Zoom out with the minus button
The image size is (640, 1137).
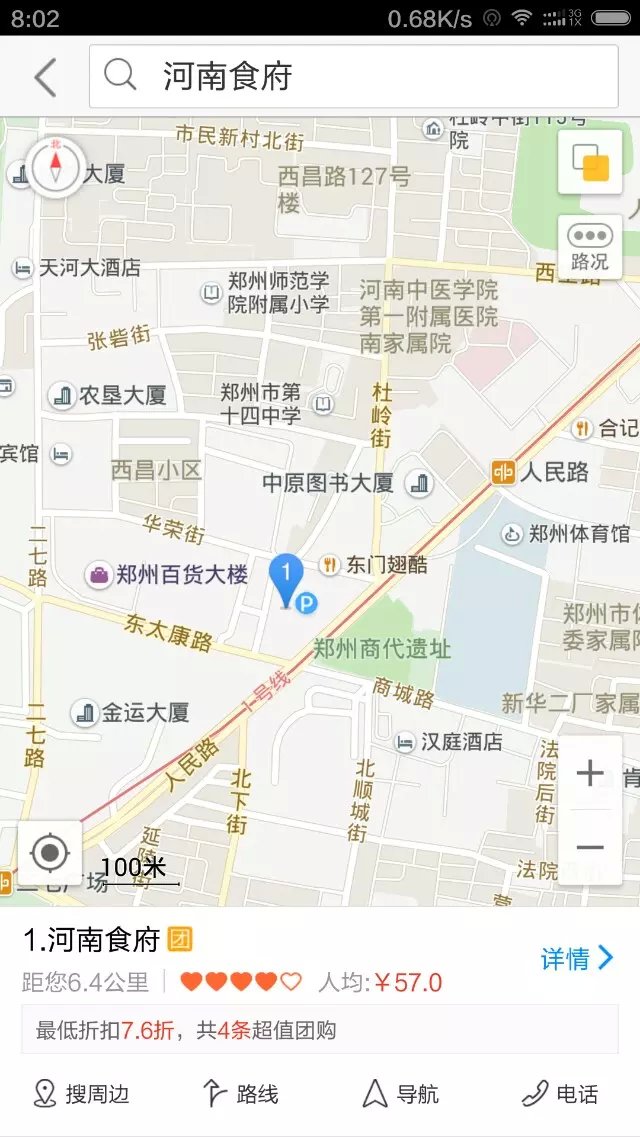click(590, 847)
